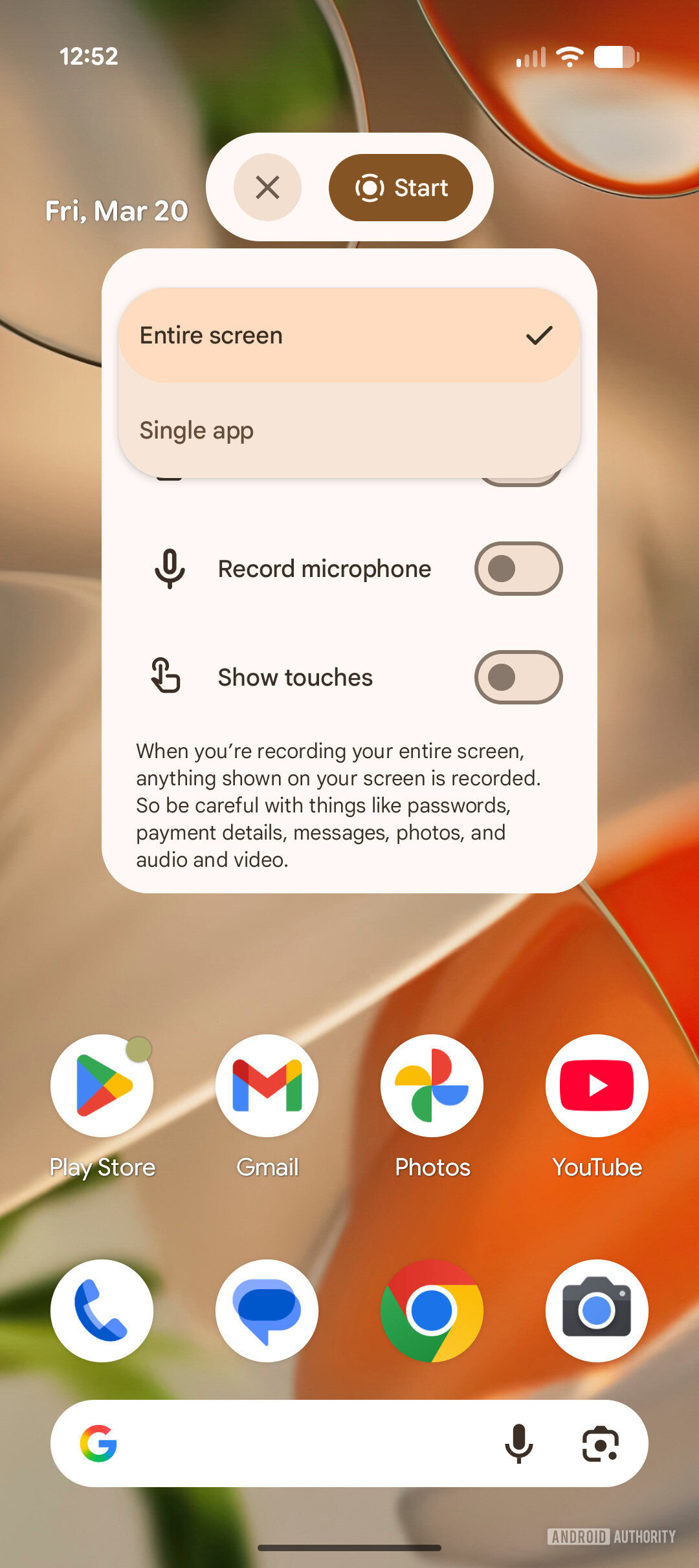Viewport: 699px width, 1568px height.
Task: Dismiss the screen recorder with X
Action: 267,188
